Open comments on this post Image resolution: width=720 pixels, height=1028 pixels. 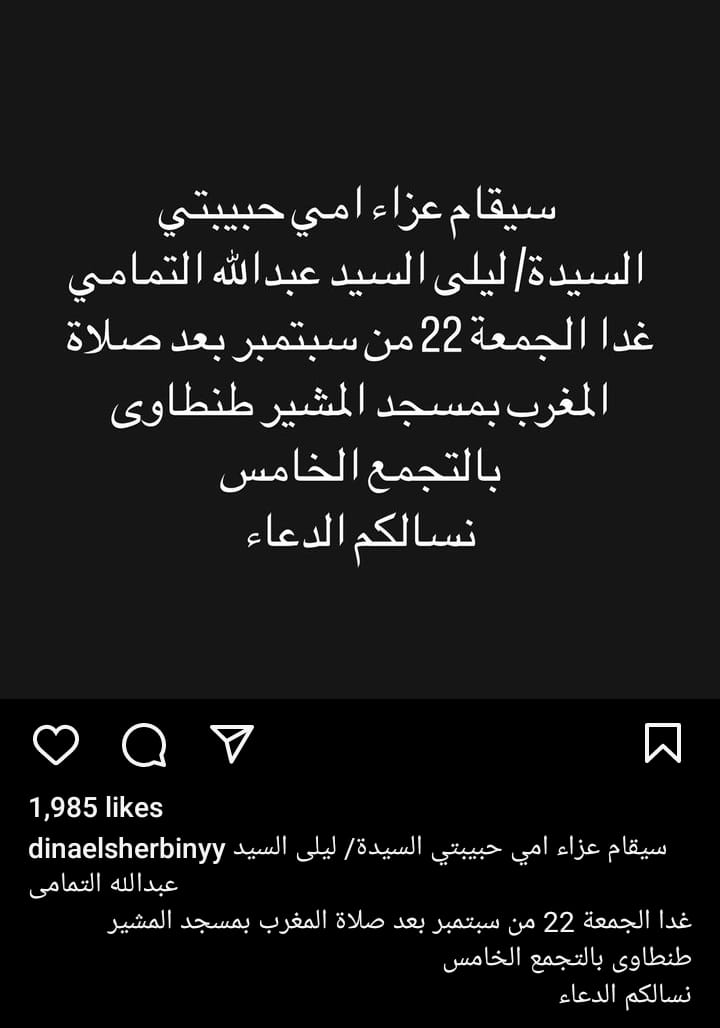[x=143, y=745]
